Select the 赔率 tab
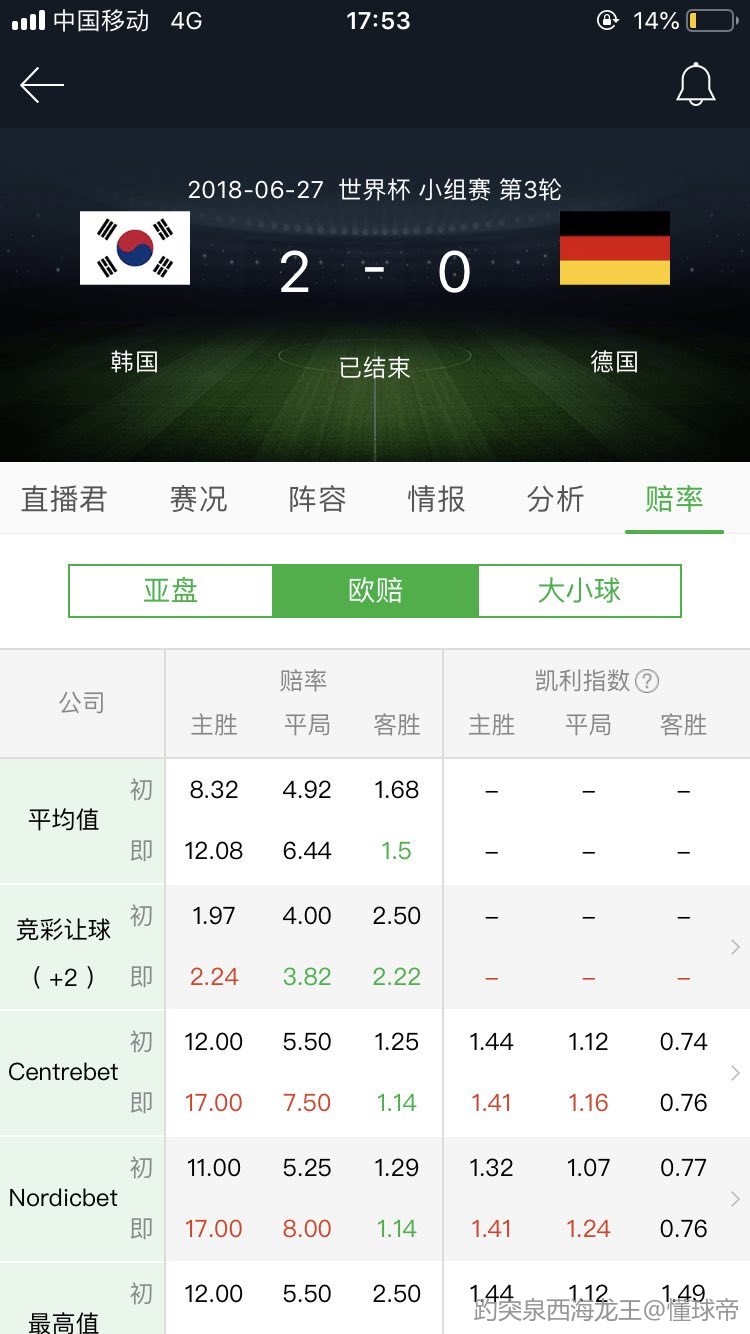 [673, 498]
